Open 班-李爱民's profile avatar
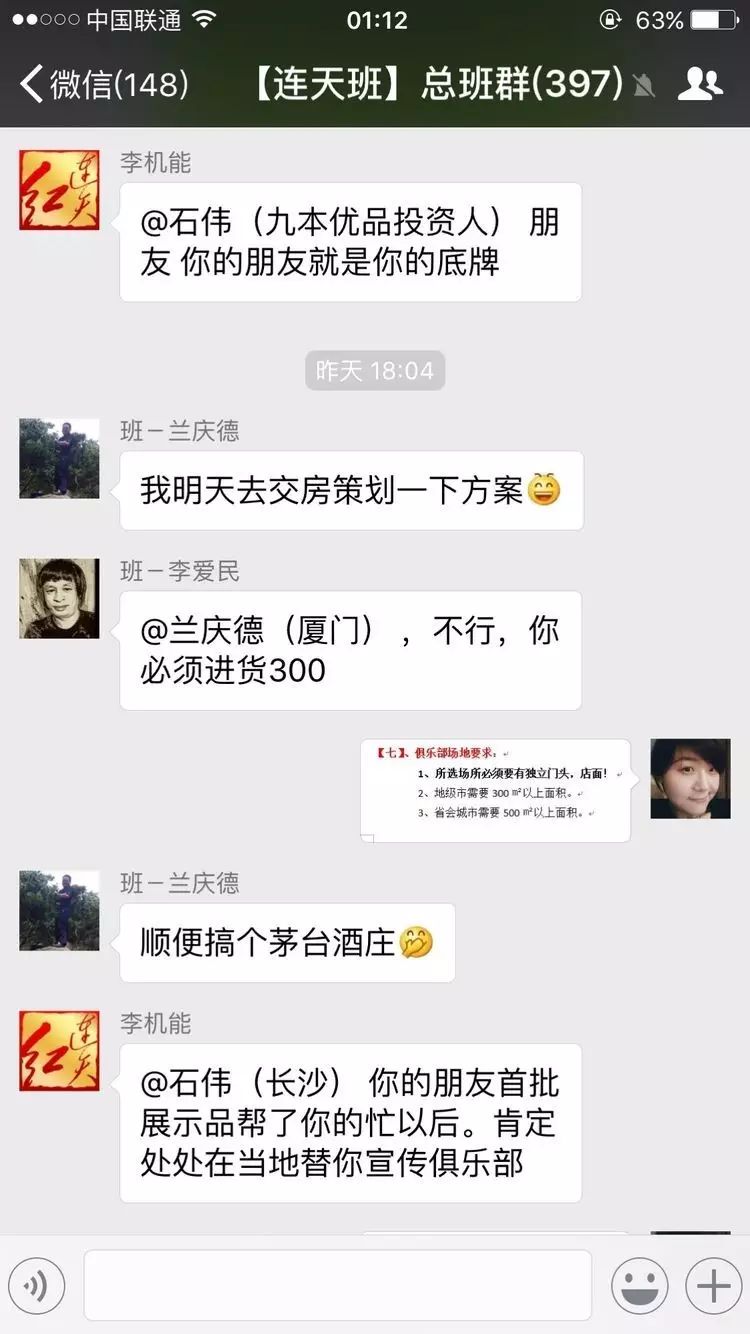Screen dimensions: 750x1334 (x=59, y=598)
